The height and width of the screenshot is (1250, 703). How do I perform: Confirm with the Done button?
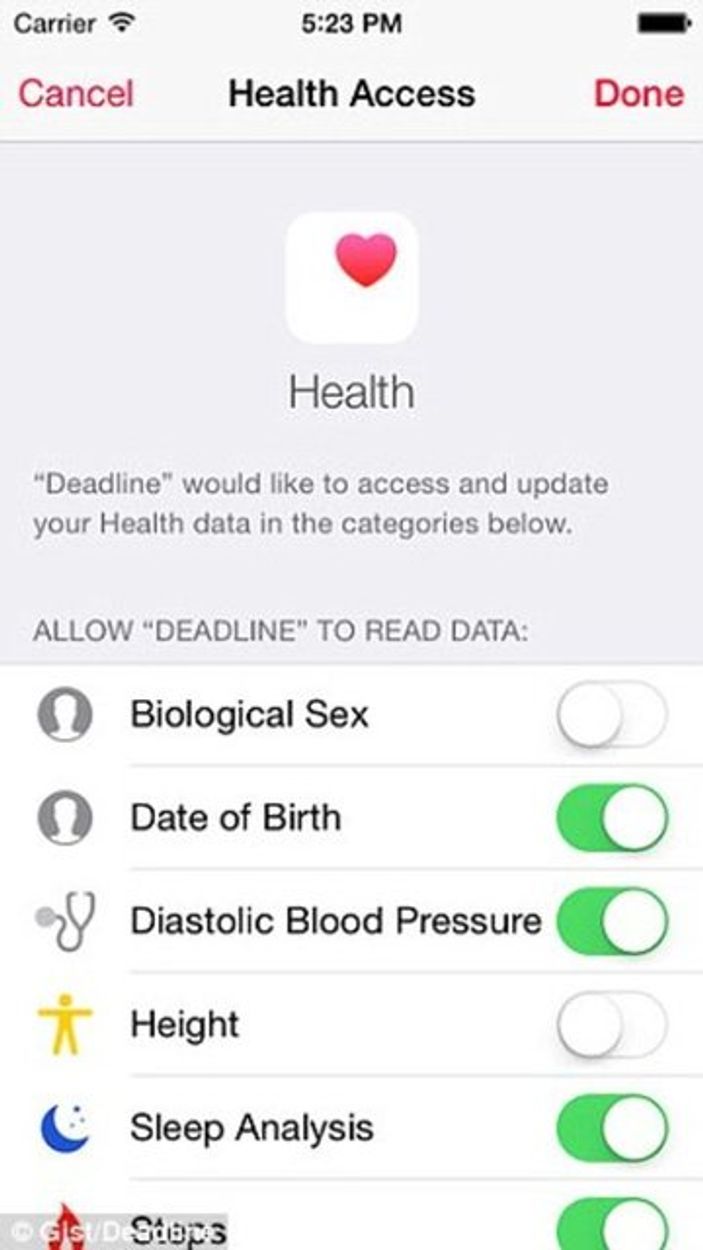(639, 94)
